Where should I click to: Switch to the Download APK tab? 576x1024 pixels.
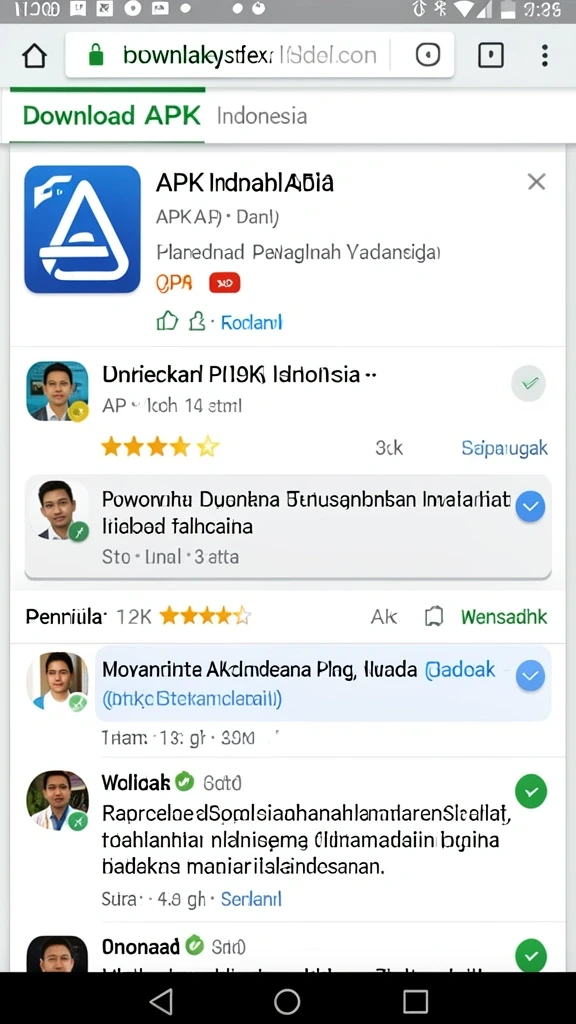point(112,116)
